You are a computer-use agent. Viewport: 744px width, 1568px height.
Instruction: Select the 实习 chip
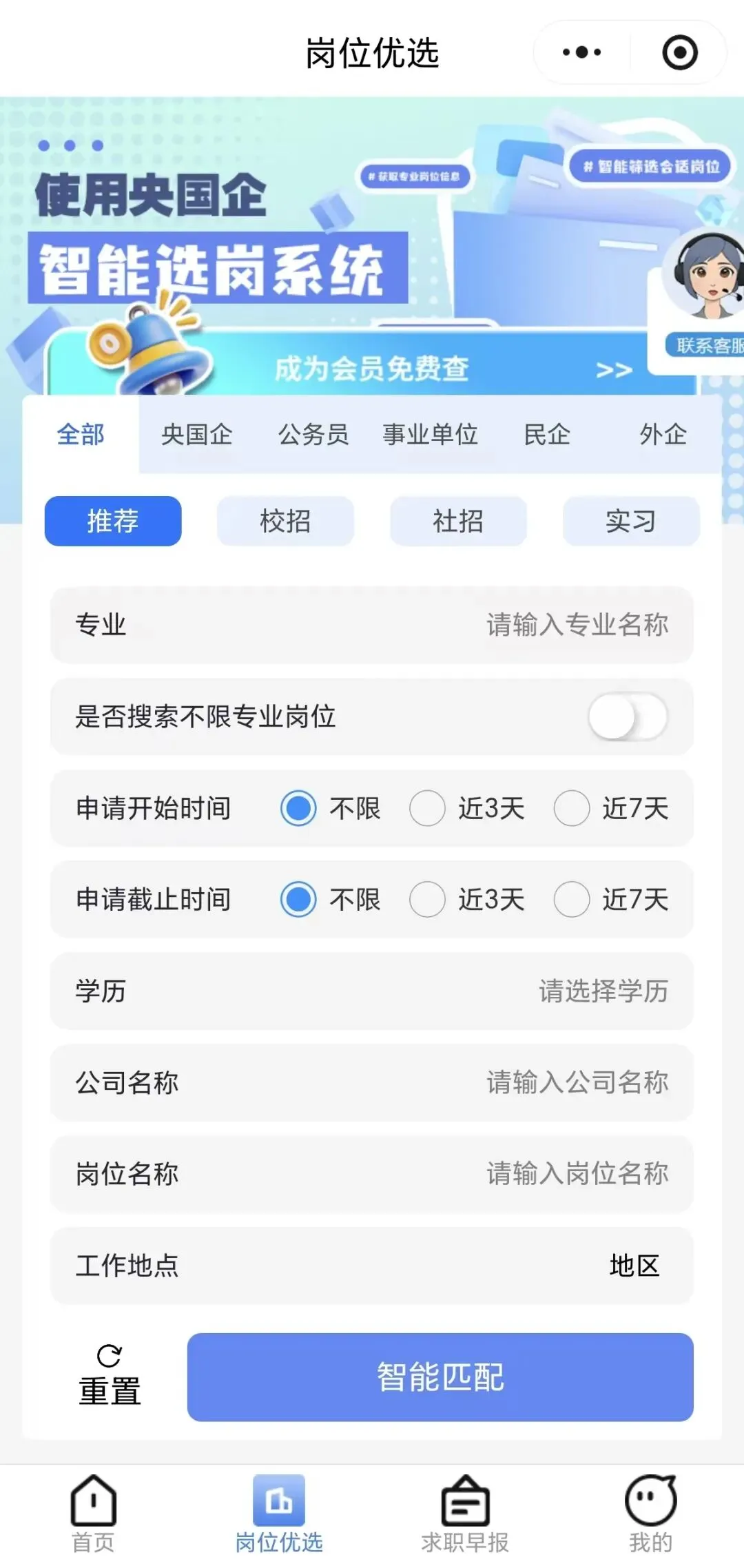pos(631,521)
